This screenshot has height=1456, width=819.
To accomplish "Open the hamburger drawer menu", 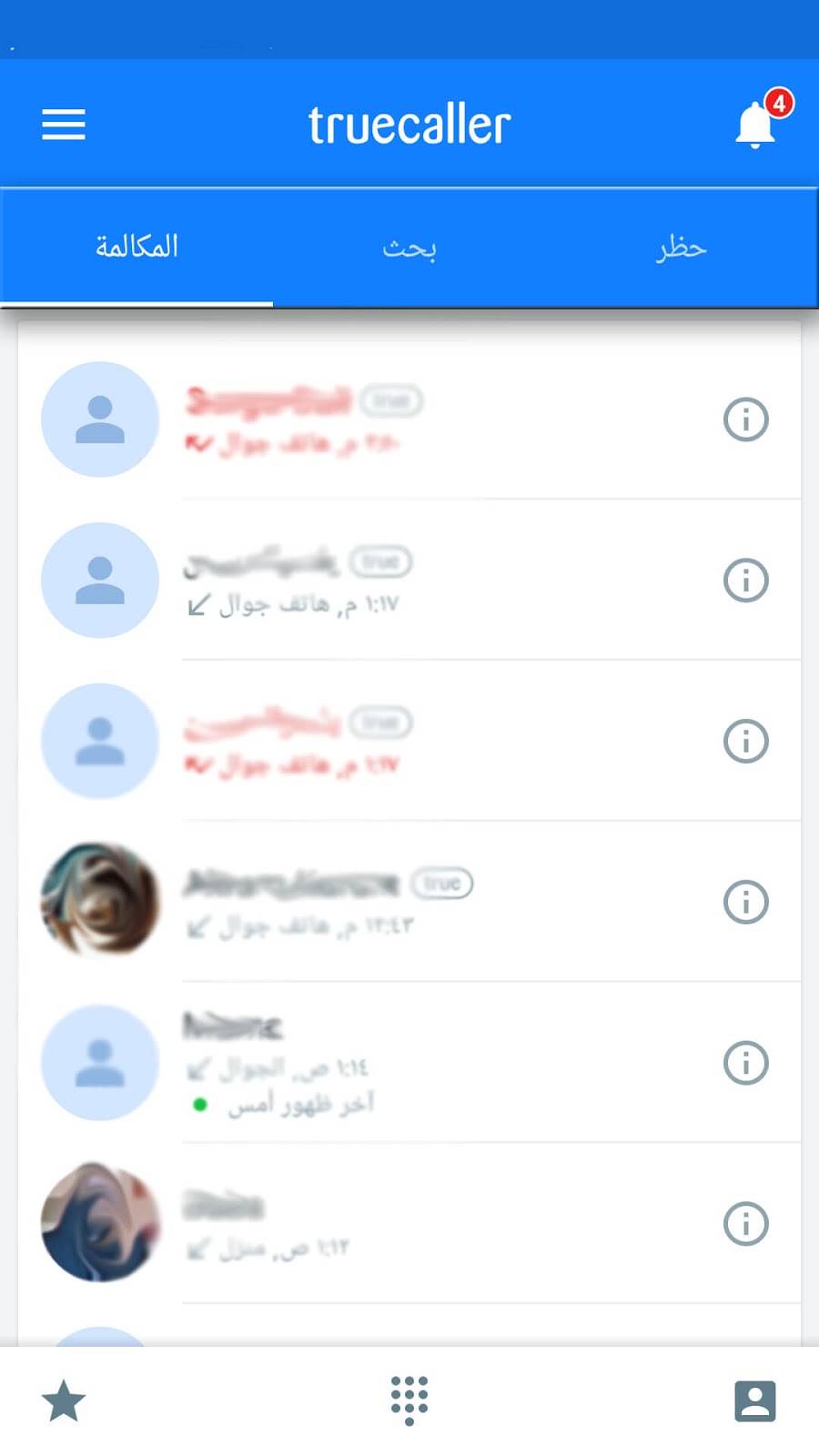I will pos(64,125).
